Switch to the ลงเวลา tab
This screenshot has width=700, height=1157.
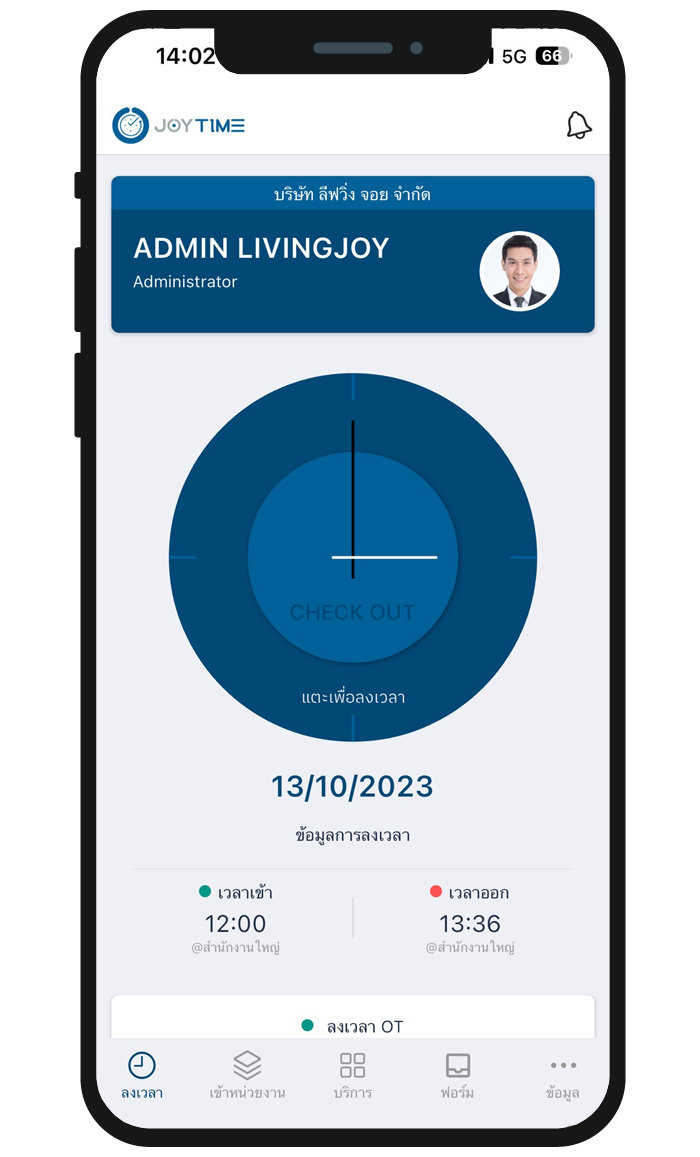142,1075
